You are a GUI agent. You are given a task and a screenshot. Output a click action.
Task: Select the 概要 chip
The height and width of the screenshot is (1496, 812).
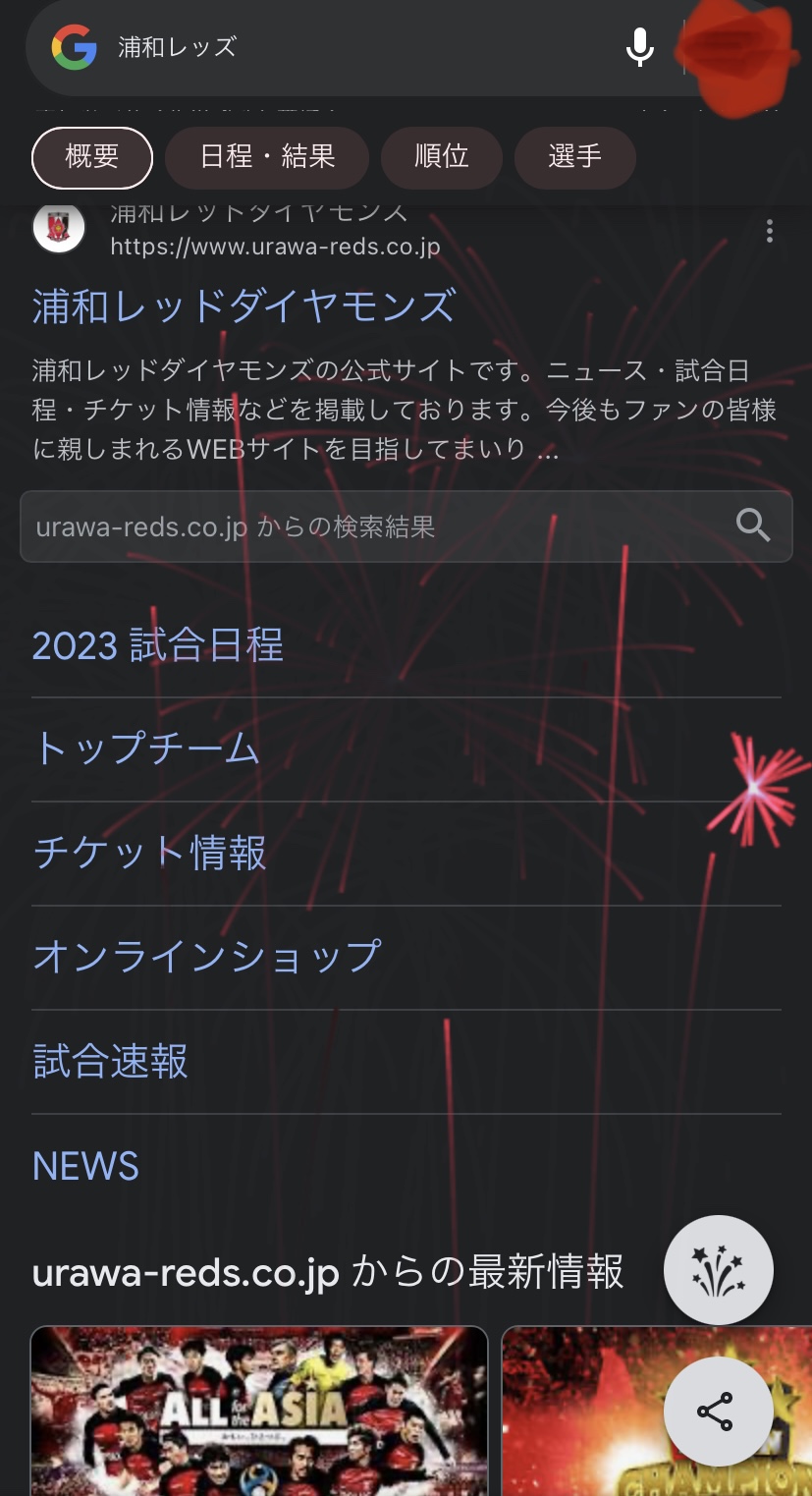click(x=92, y=157)
